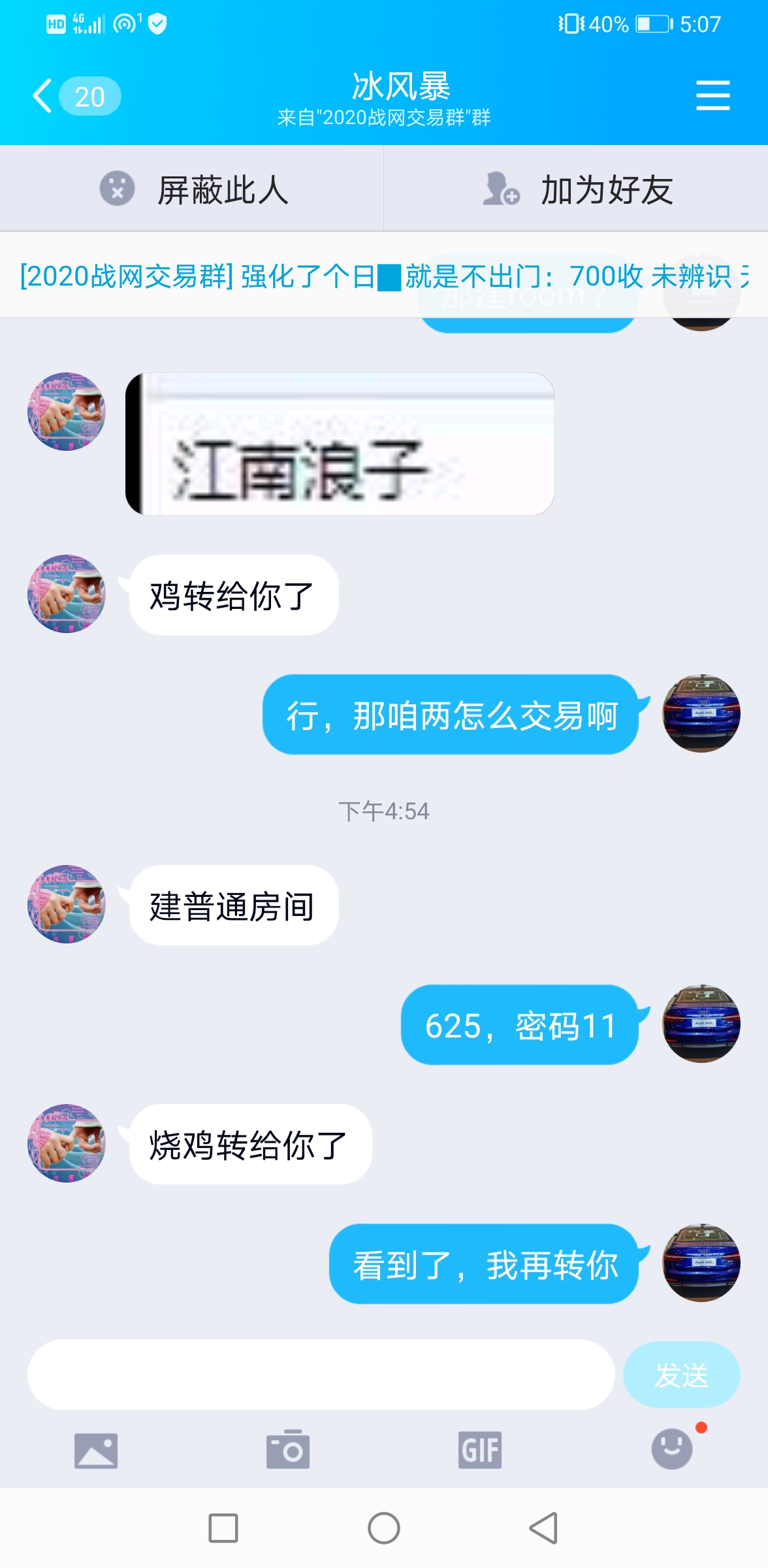768x1568 pixels.
Task: Open the photo gallery picker
Action: click(x=96, y=1450)
